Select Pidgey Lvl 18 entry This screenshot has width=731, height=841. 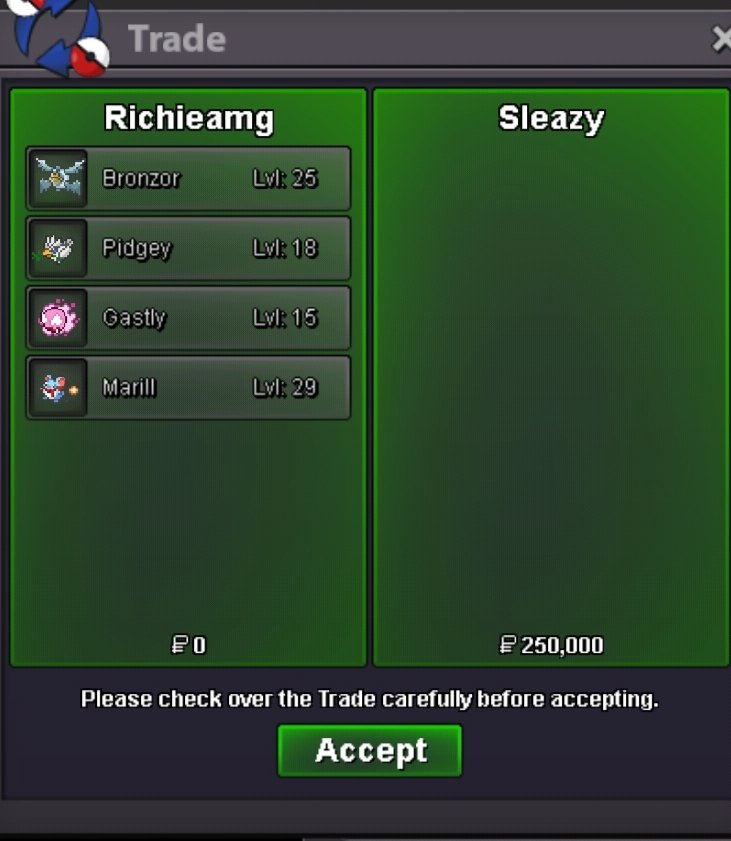[x=188, y=248]
